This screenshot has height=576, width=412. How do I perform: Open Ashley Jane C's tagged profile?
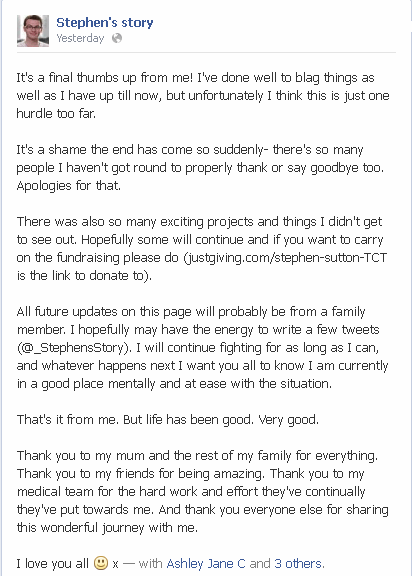coord(206,563)
